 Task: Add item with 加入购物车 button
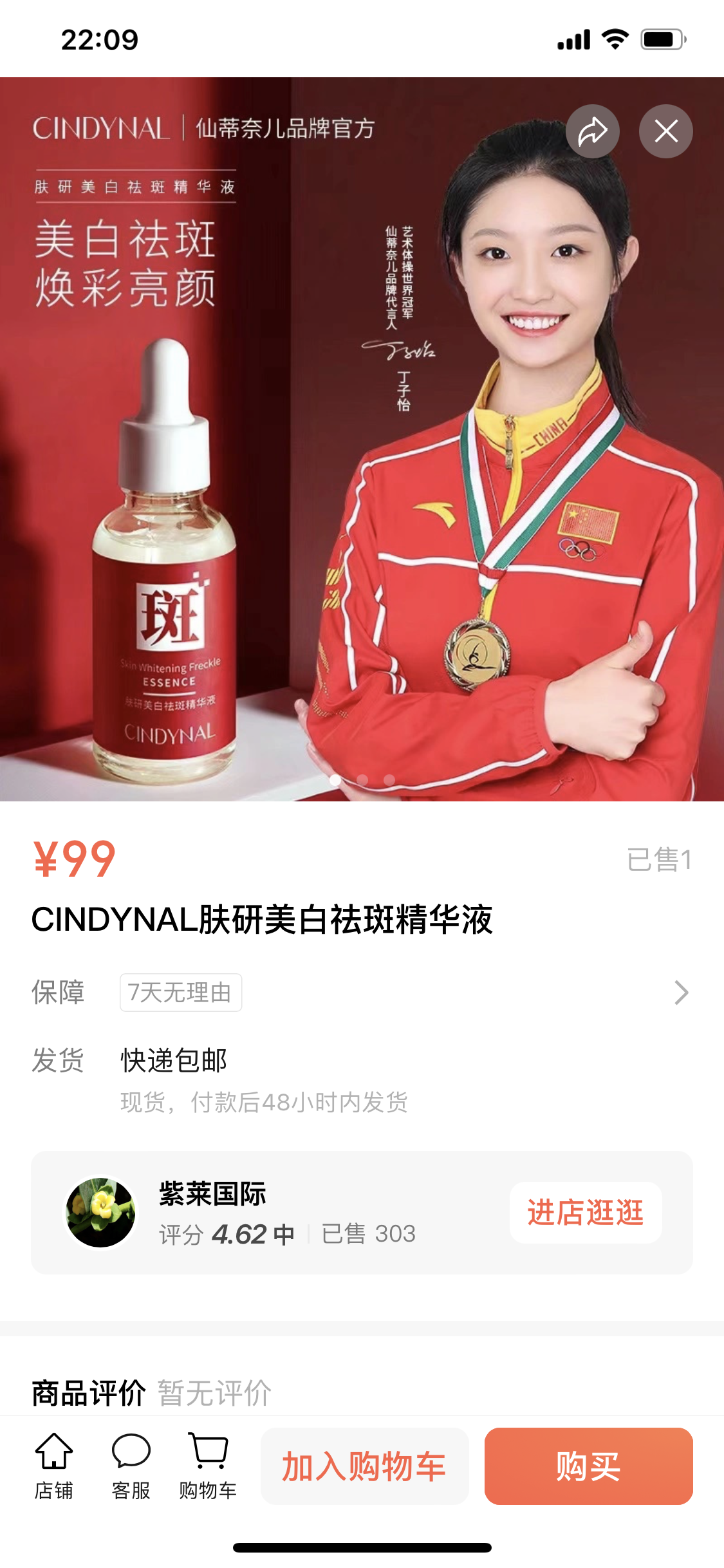(364, 1466)
